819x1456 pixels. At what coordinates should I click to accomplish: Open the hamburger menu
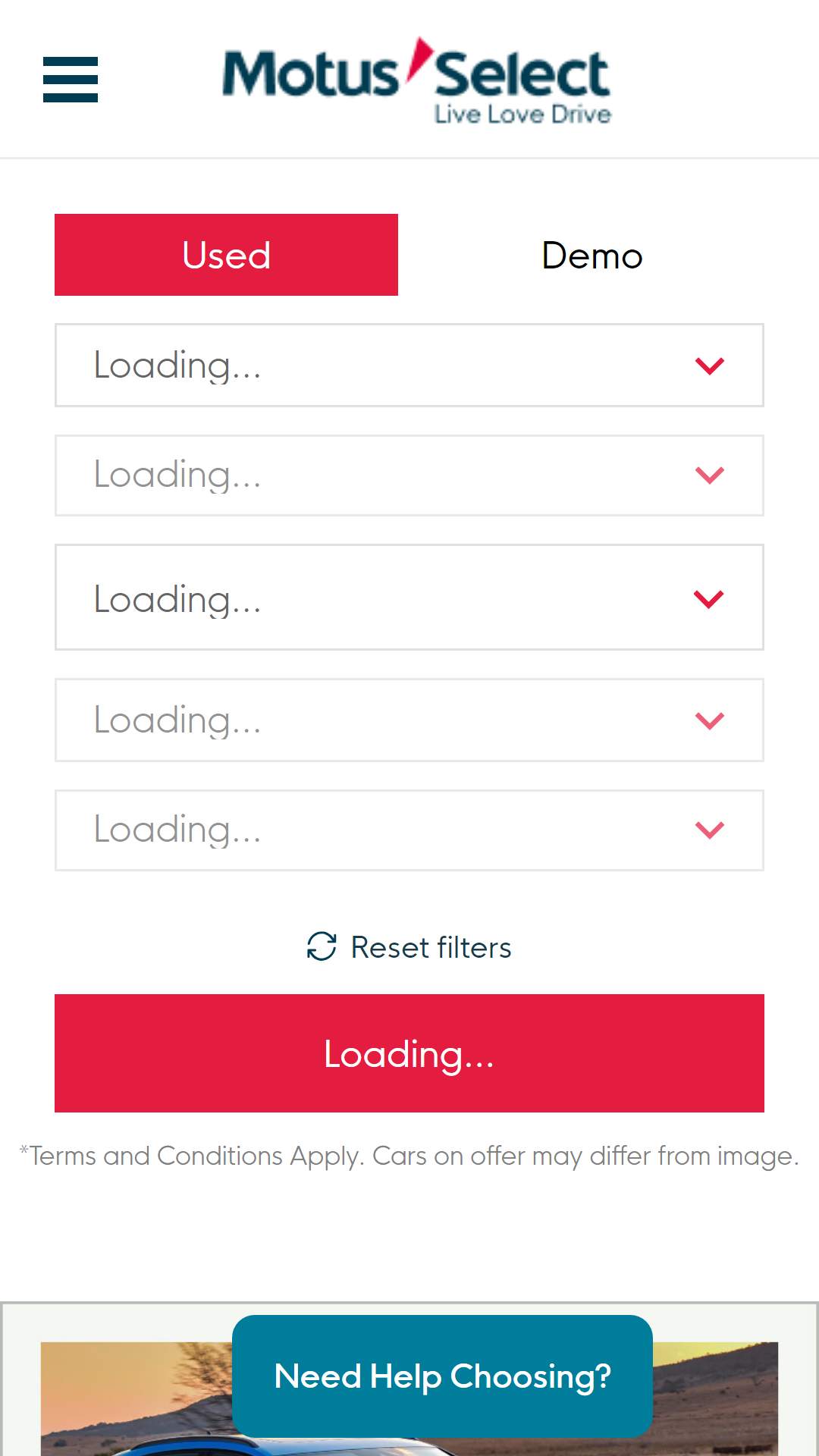pyautogui.click(x=71, y=80)
